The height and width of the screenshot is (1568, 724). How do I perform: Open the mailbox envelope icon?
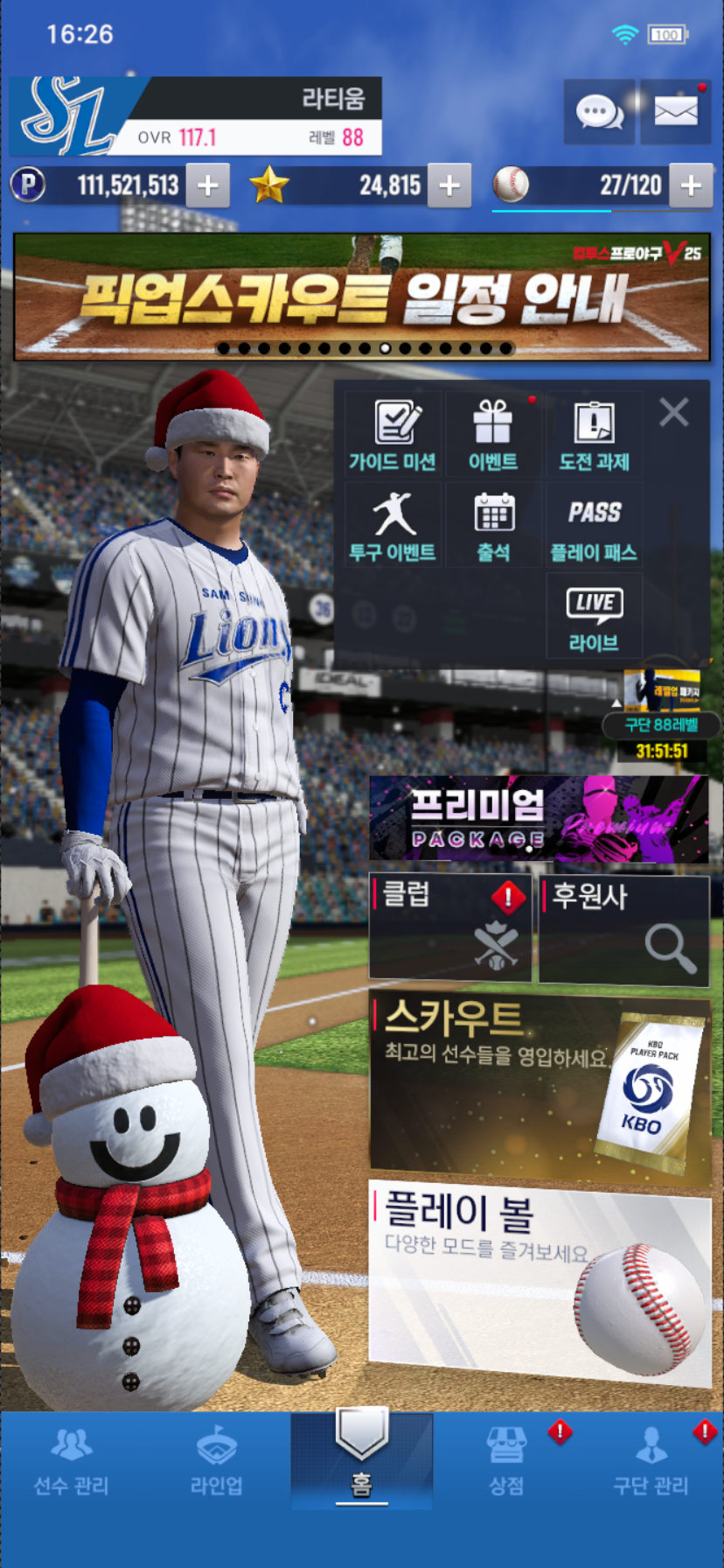pyautogui.click(x=675, y=112)
